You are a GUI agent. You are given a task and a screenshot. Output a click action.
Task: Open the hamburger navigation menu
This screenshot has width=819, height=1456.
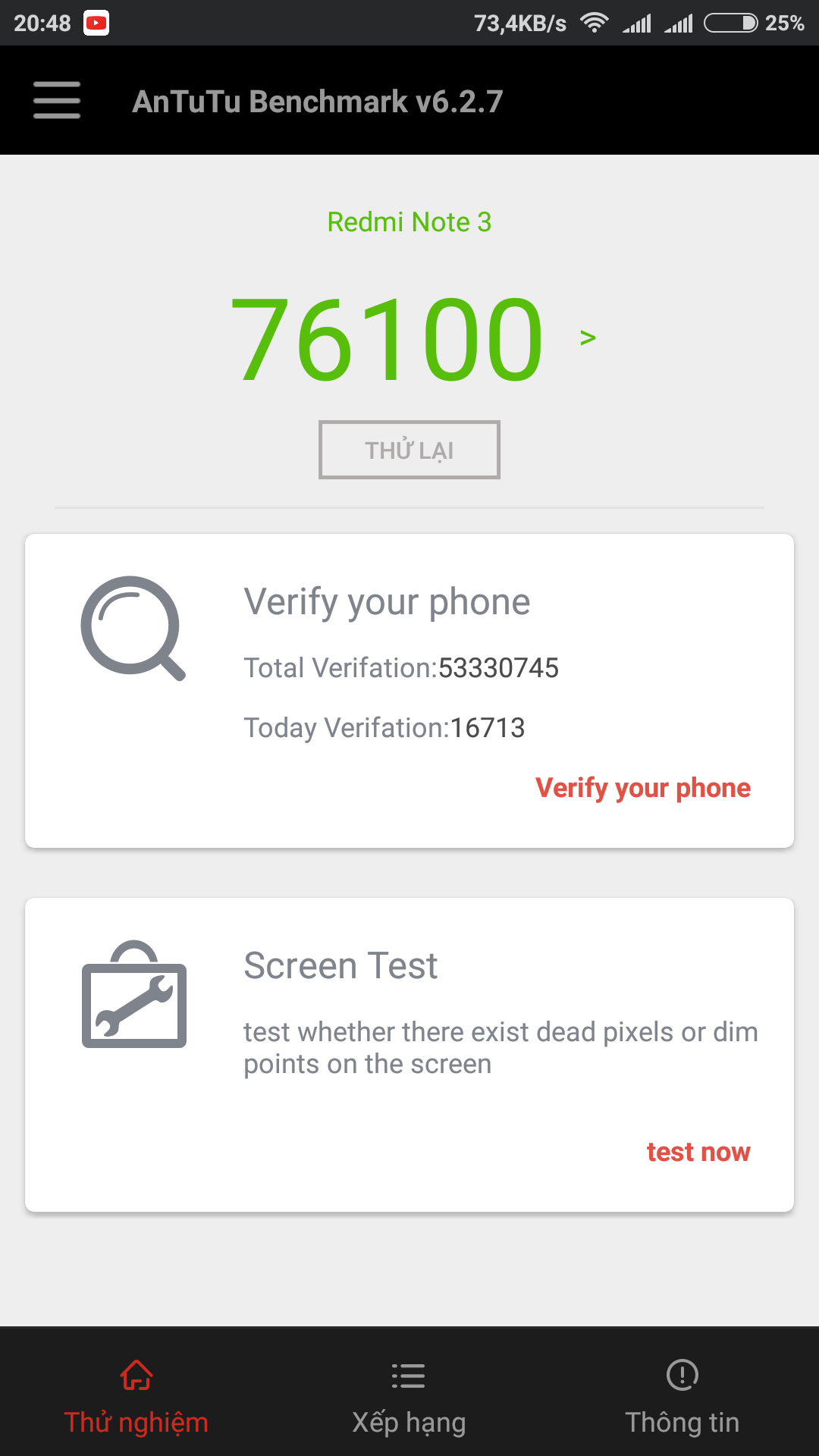[x=56, y=100]
